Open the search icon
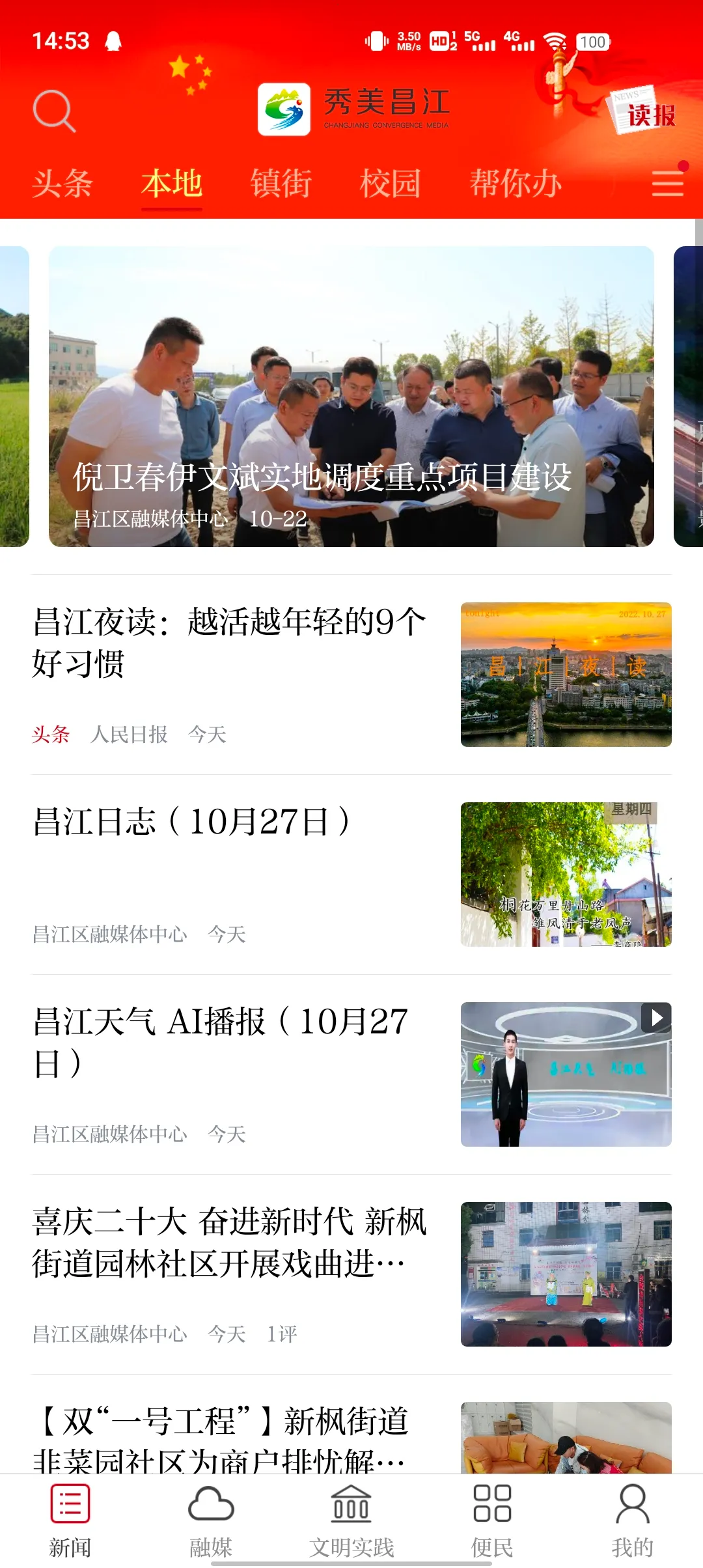The height and width of the screenshot is (1568, 703). click(55, 112)
